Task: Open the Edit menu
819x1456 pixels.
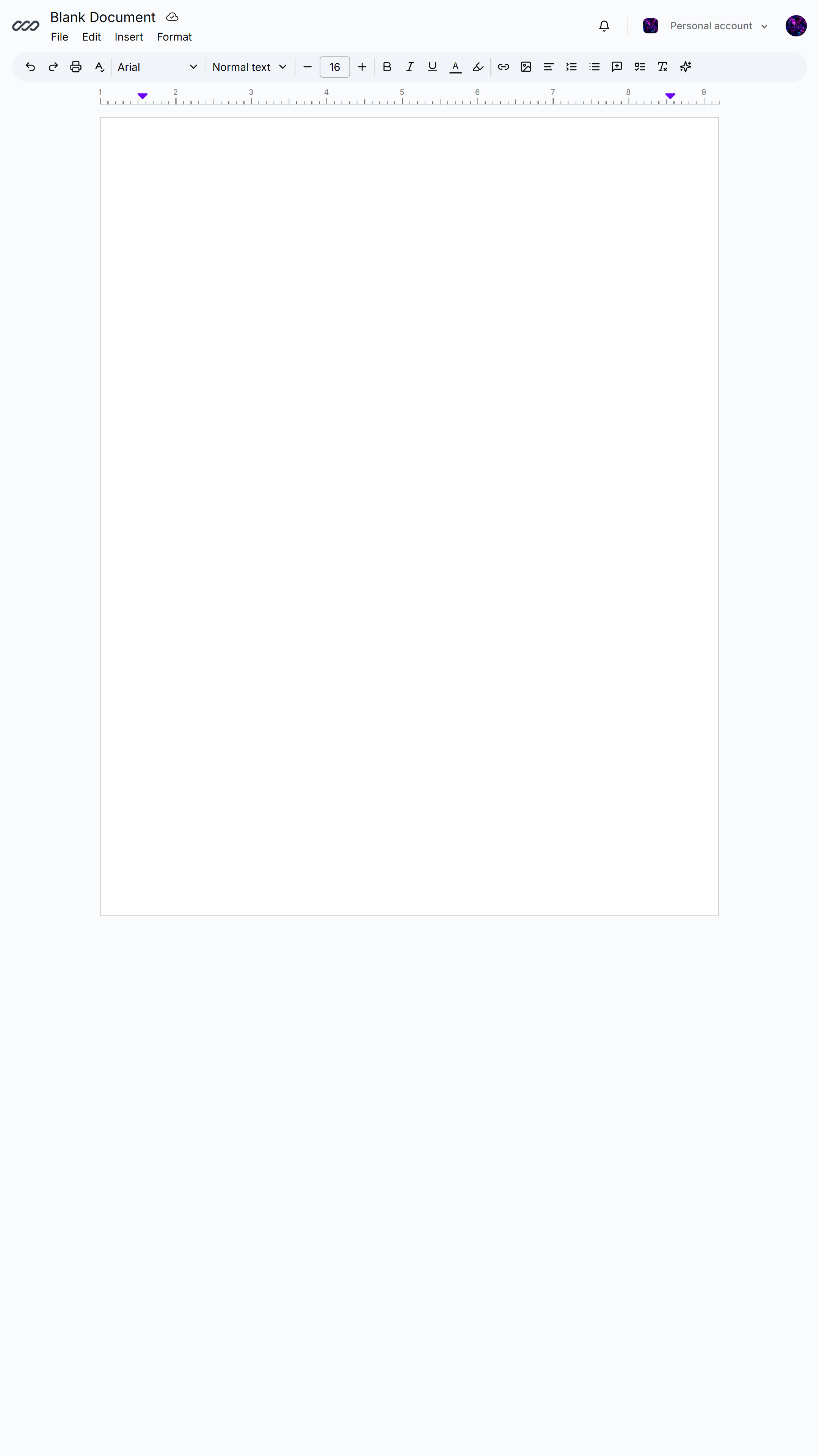Action: (91, 37)
